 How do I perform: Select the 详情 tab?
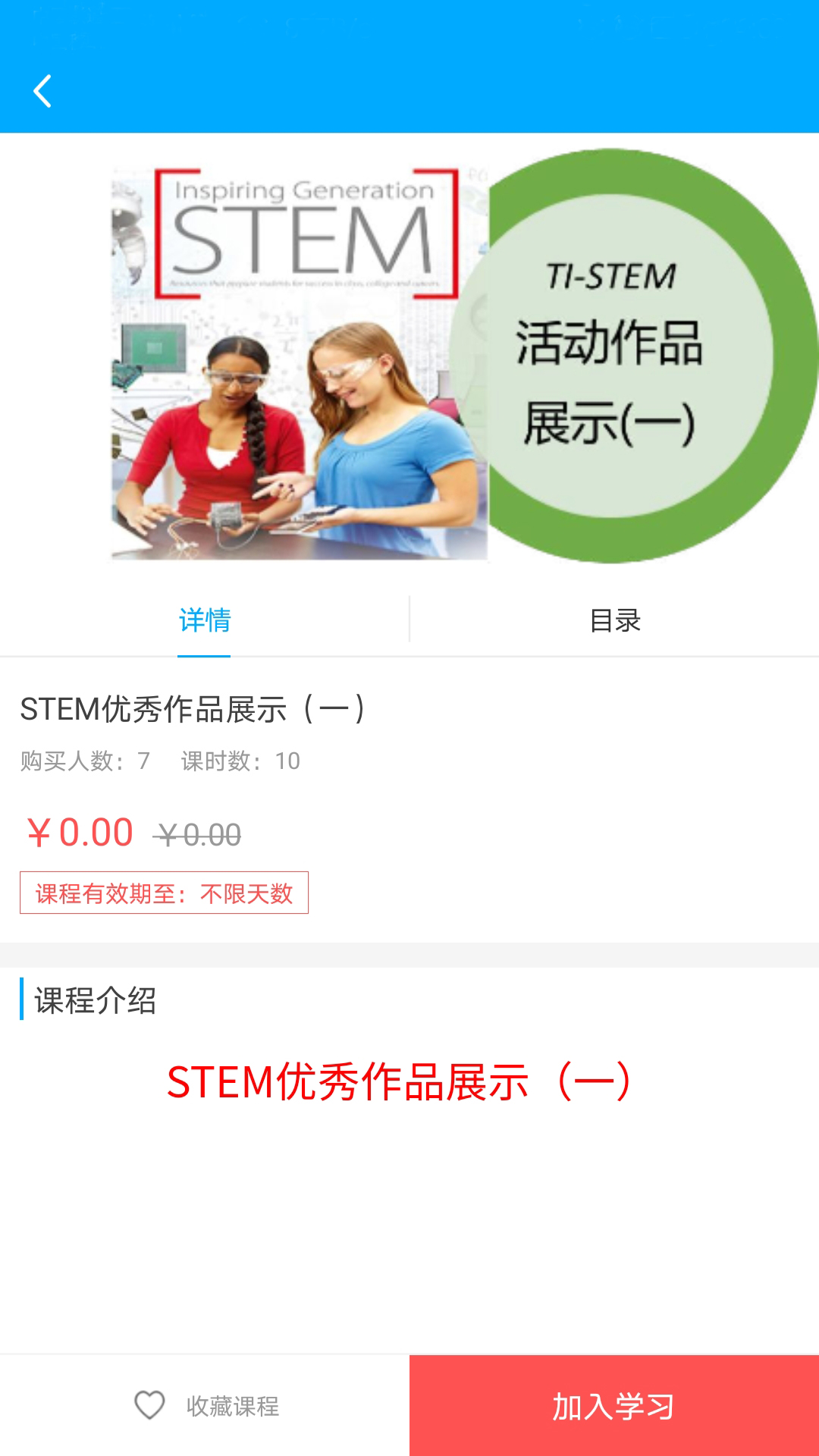205,620
